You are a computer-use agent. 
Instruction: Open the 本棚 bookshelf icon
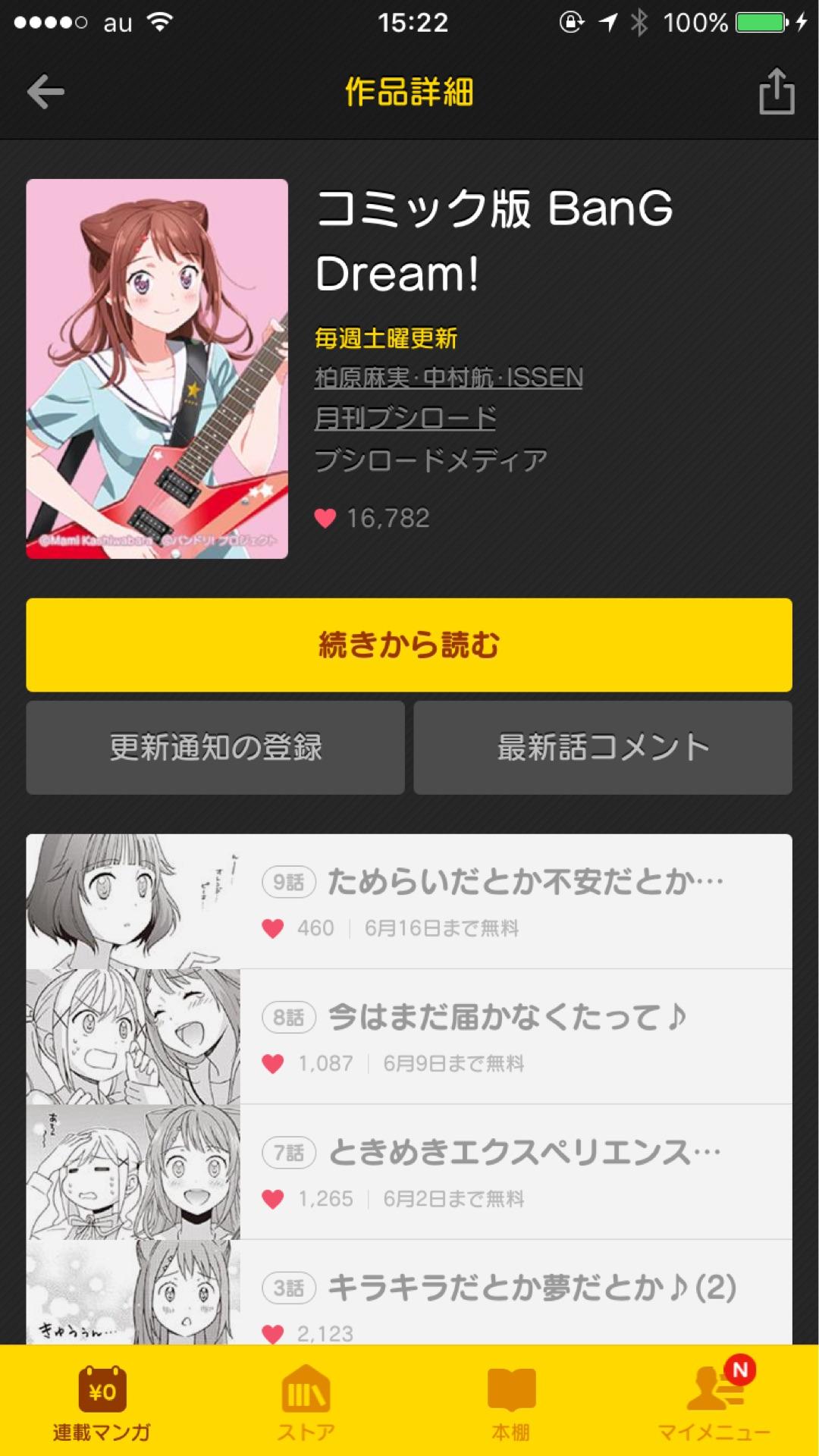point(510,1393)
